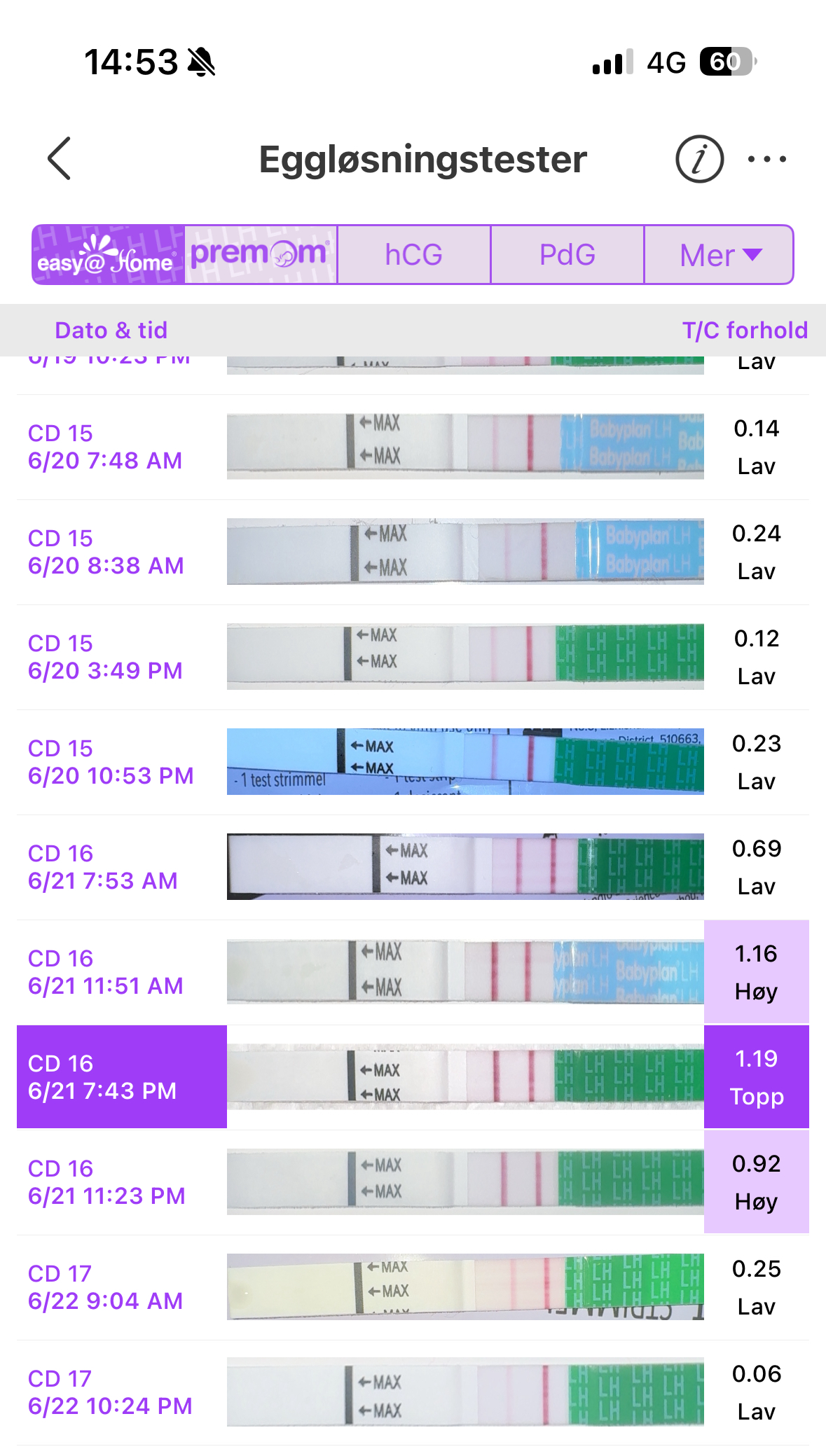Select the 6/21 11:51 AM test entry
Viewport: 826px width, 1456px height.
click(412, 972)
